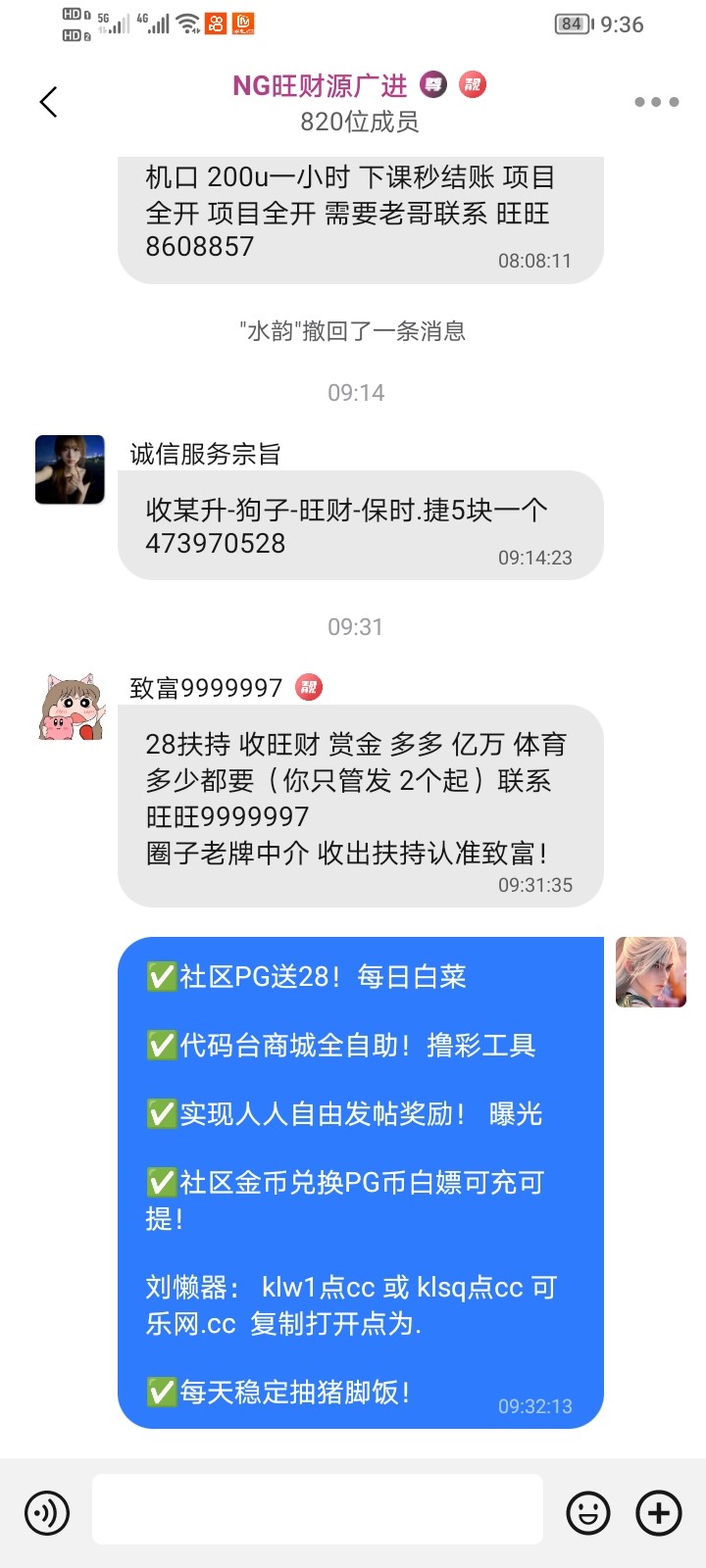
Task: Open the three-dot group options menu
Action: tap(656, 102)
